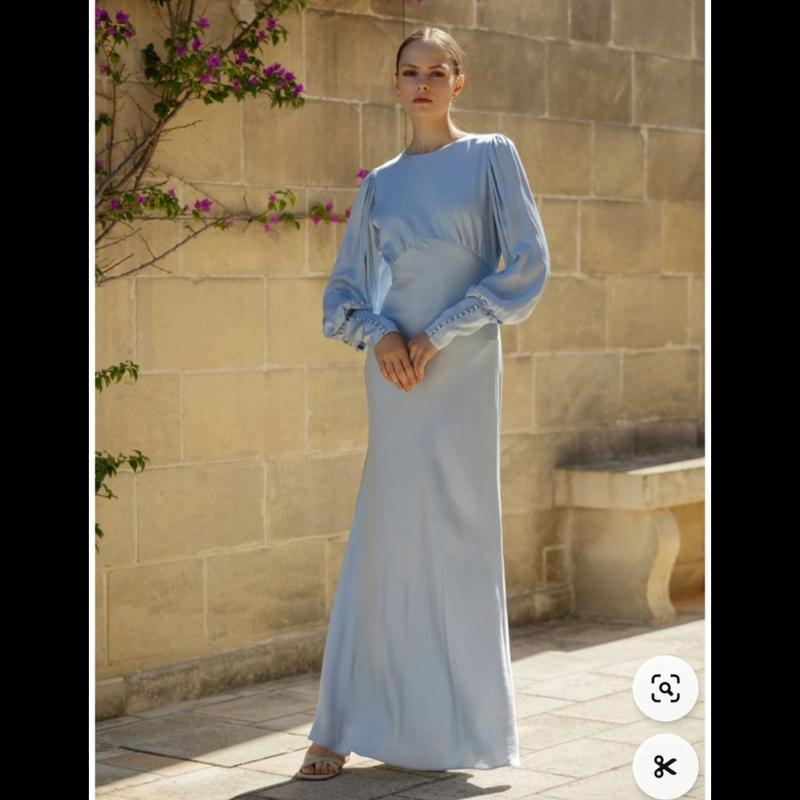Start a visual search on this photo
The image size is (800, 800).
(665, 688)
